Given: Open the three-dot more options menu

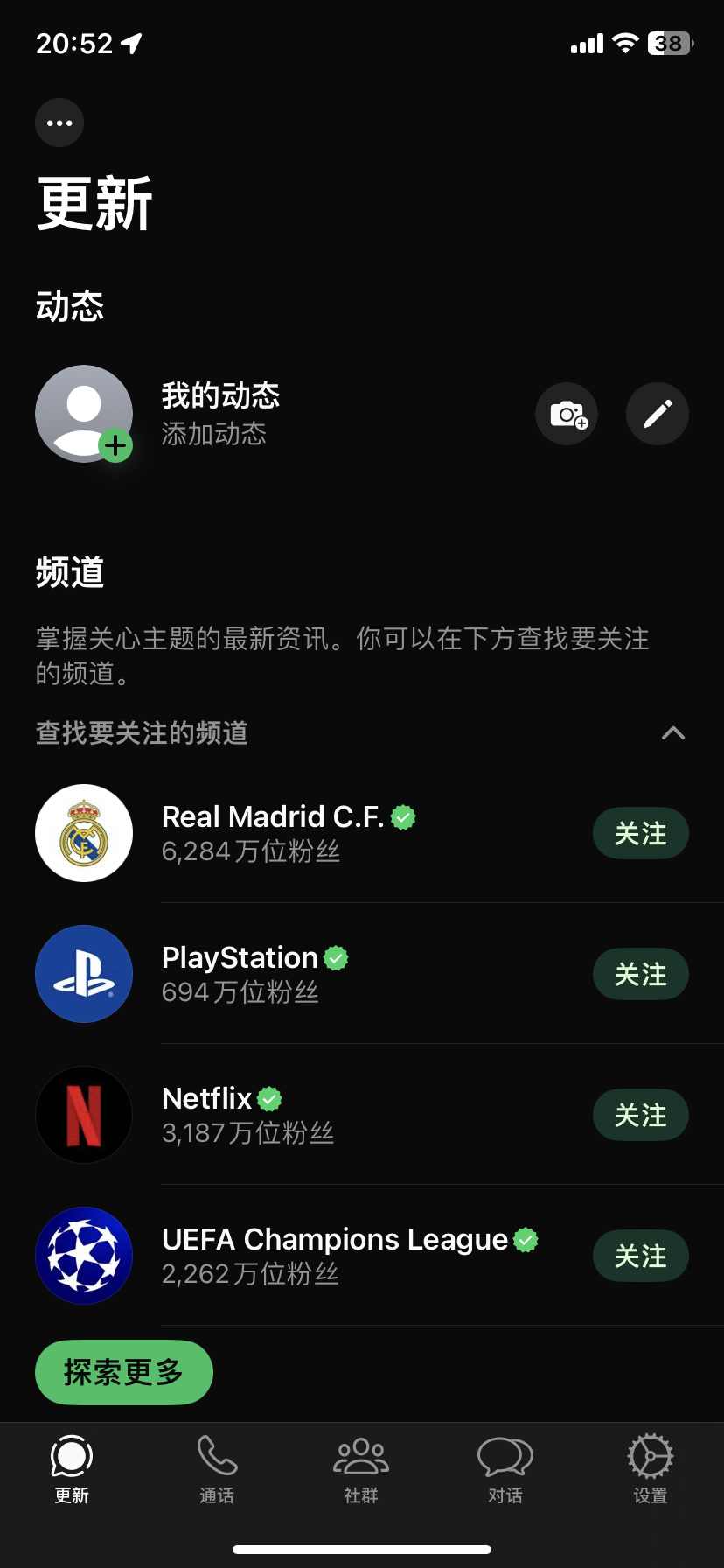Looking at the screenshot, I should (x=59, y=122).
